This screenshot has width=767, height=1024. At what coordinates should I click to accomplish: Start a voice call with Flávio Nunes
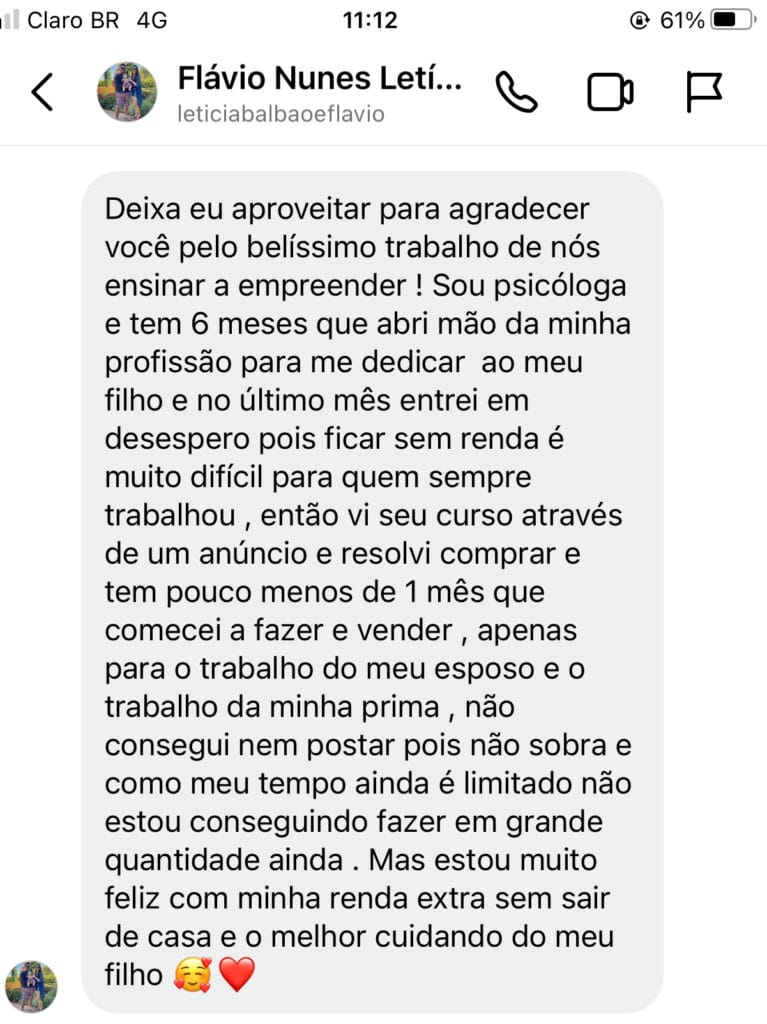click(x=516, y=92)
